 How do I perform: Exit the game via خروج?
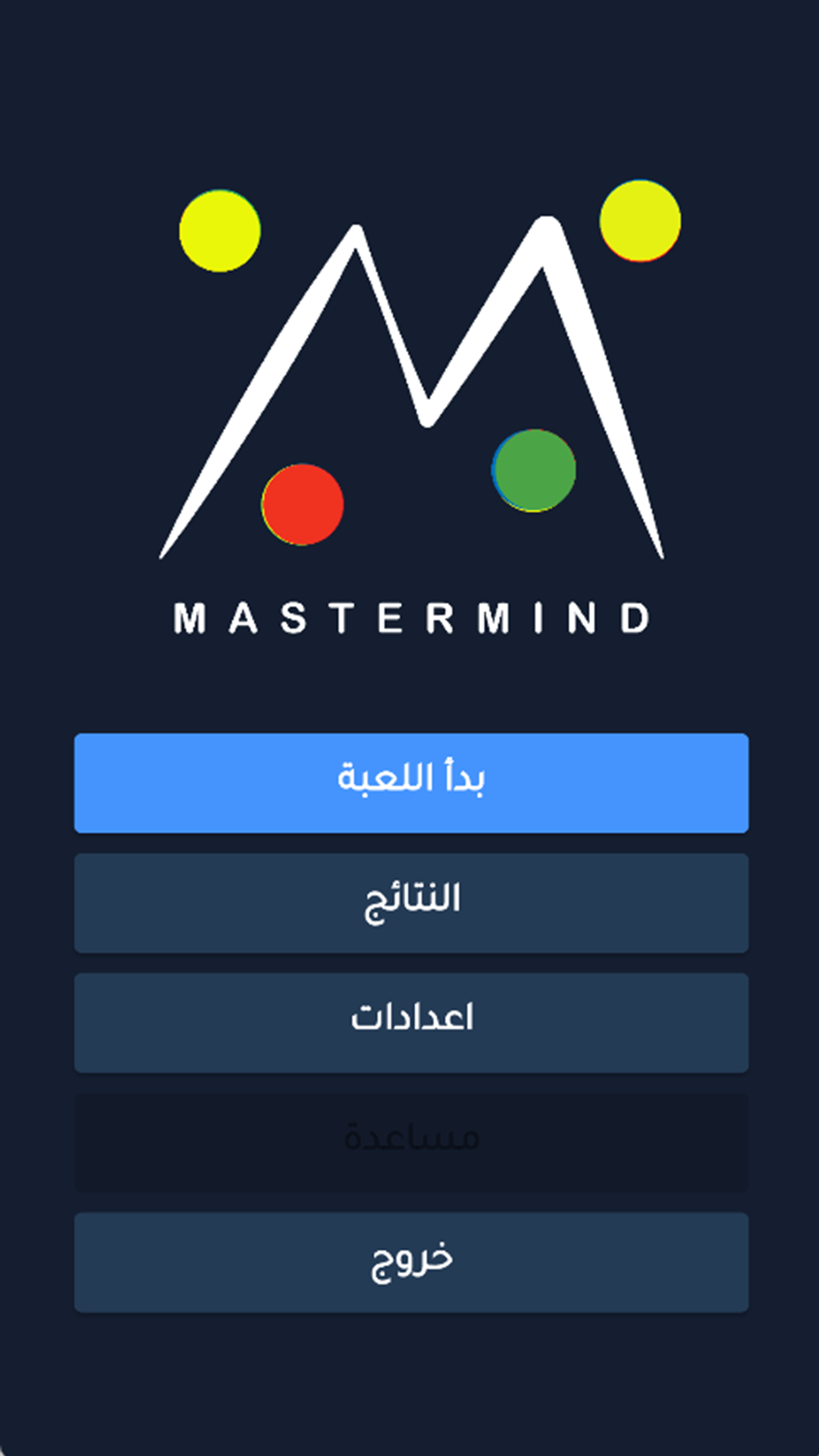click(x=411, y=1262)
